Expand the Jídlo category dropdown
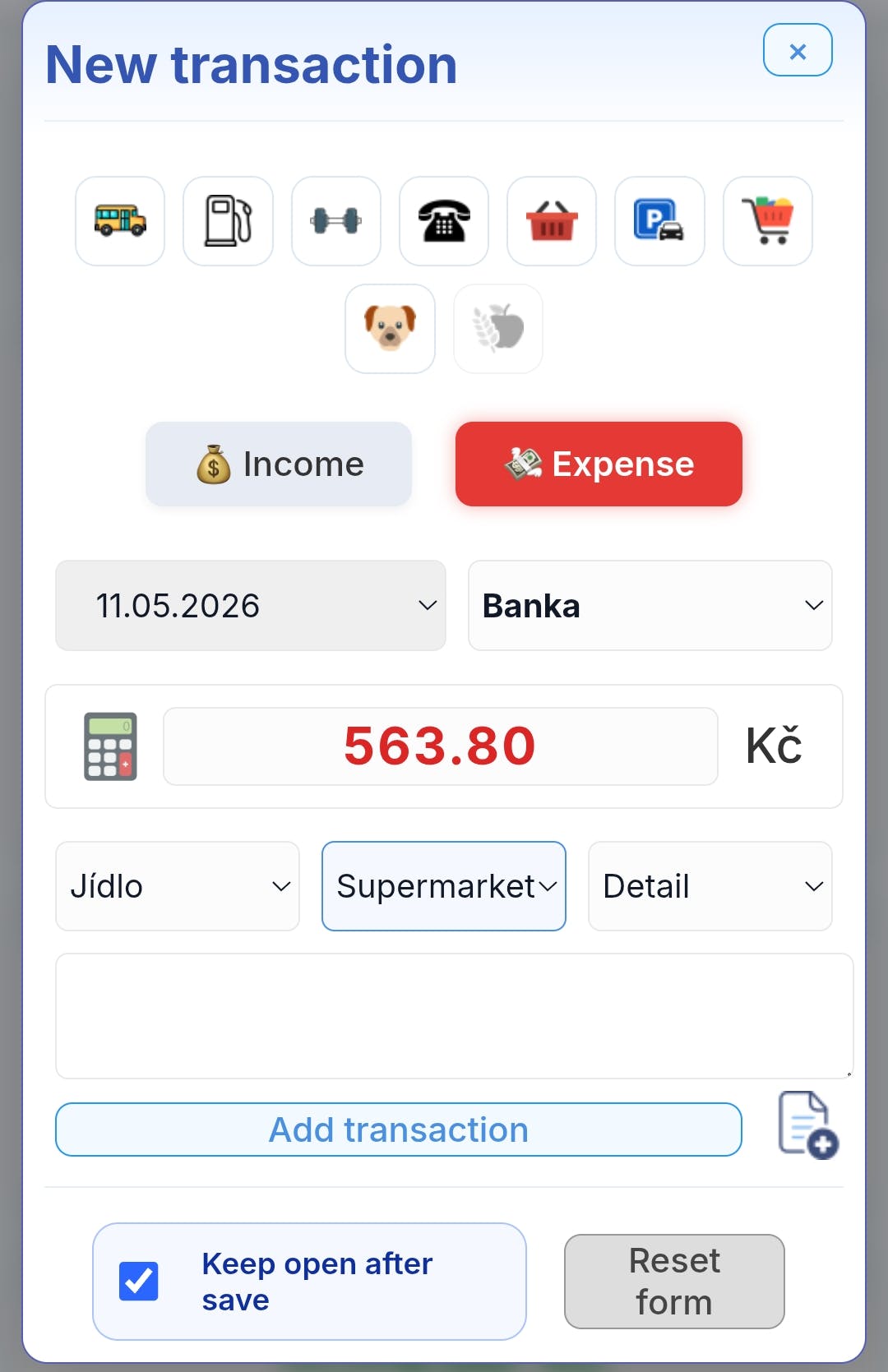 click(x=178, y=886)
